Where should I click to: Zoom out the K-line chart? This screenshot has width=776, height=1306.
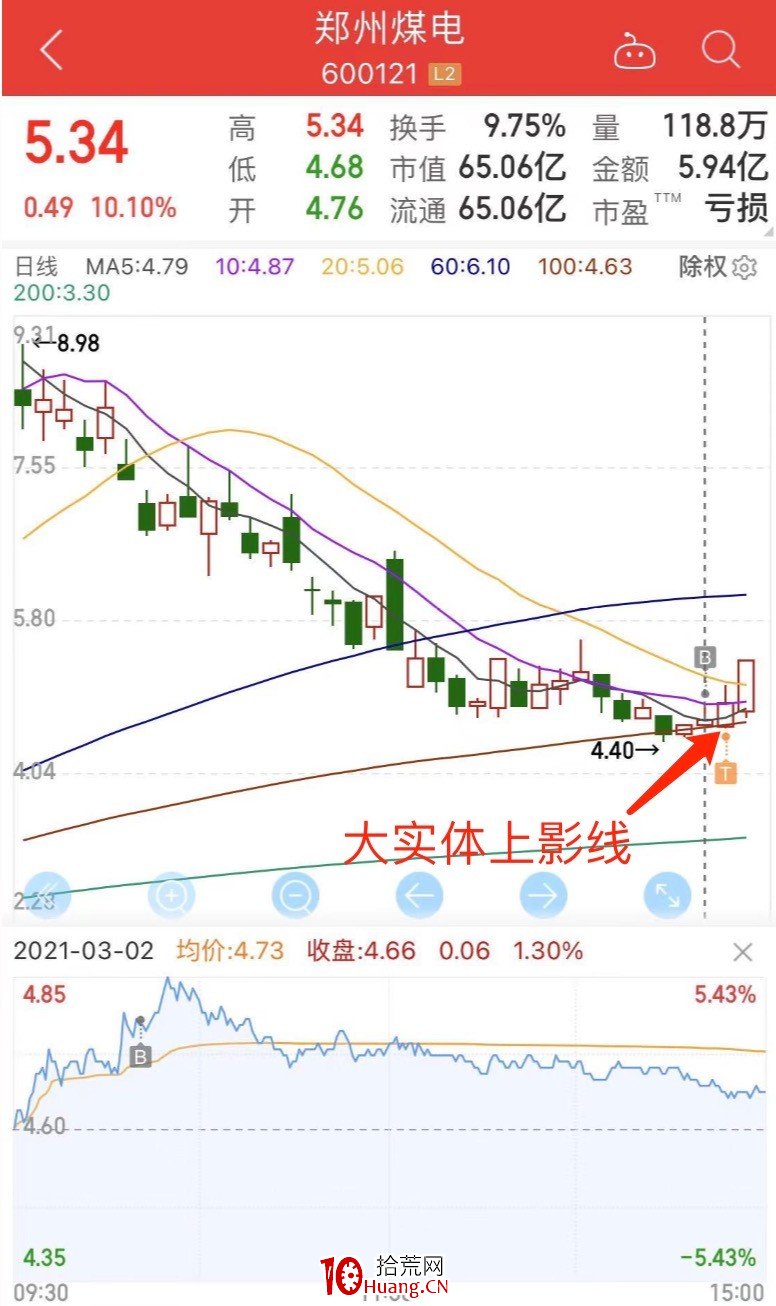coord(295,895)
